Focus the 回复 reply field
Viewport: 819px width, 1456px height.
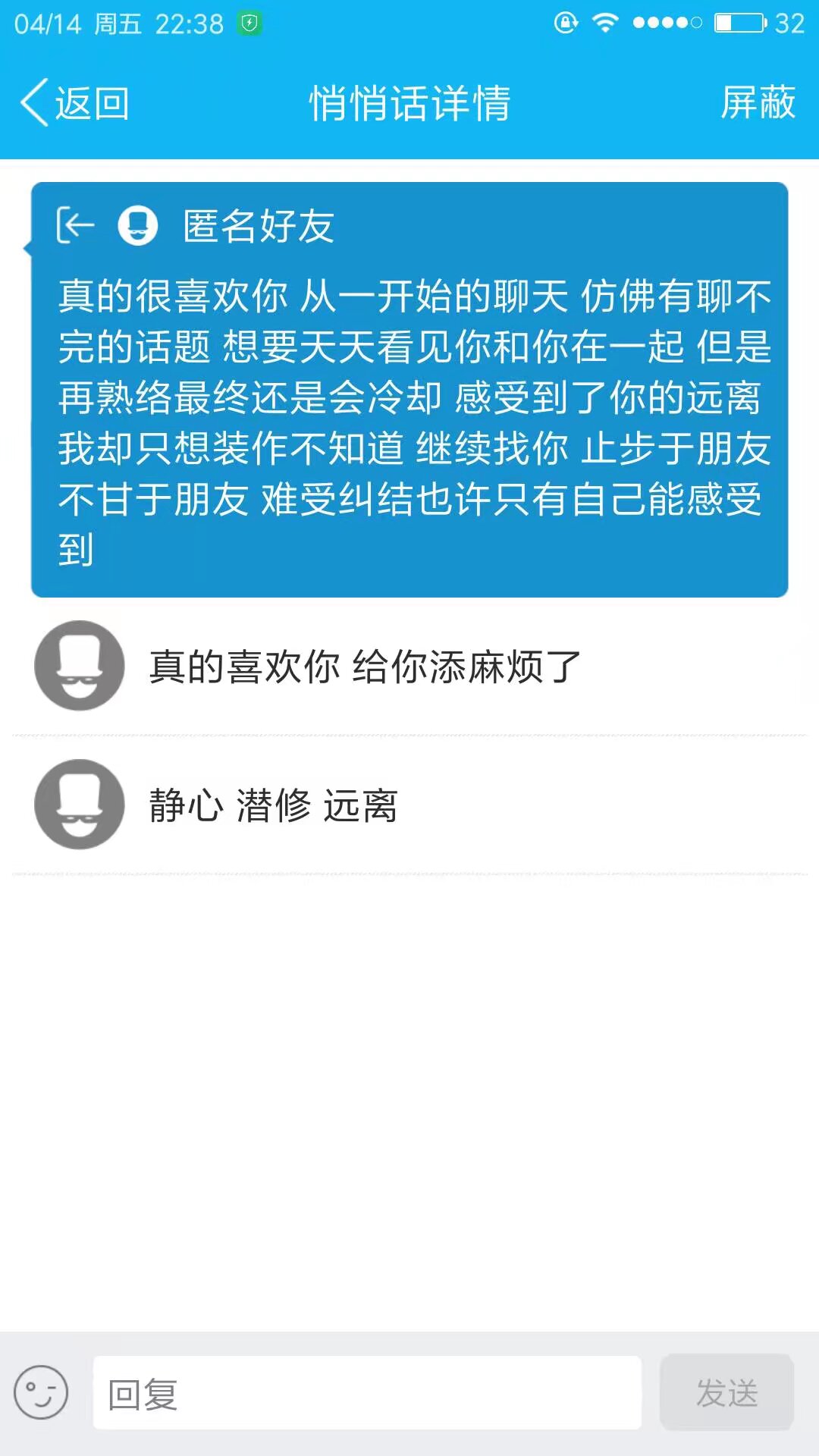[x=367, y=1393]
